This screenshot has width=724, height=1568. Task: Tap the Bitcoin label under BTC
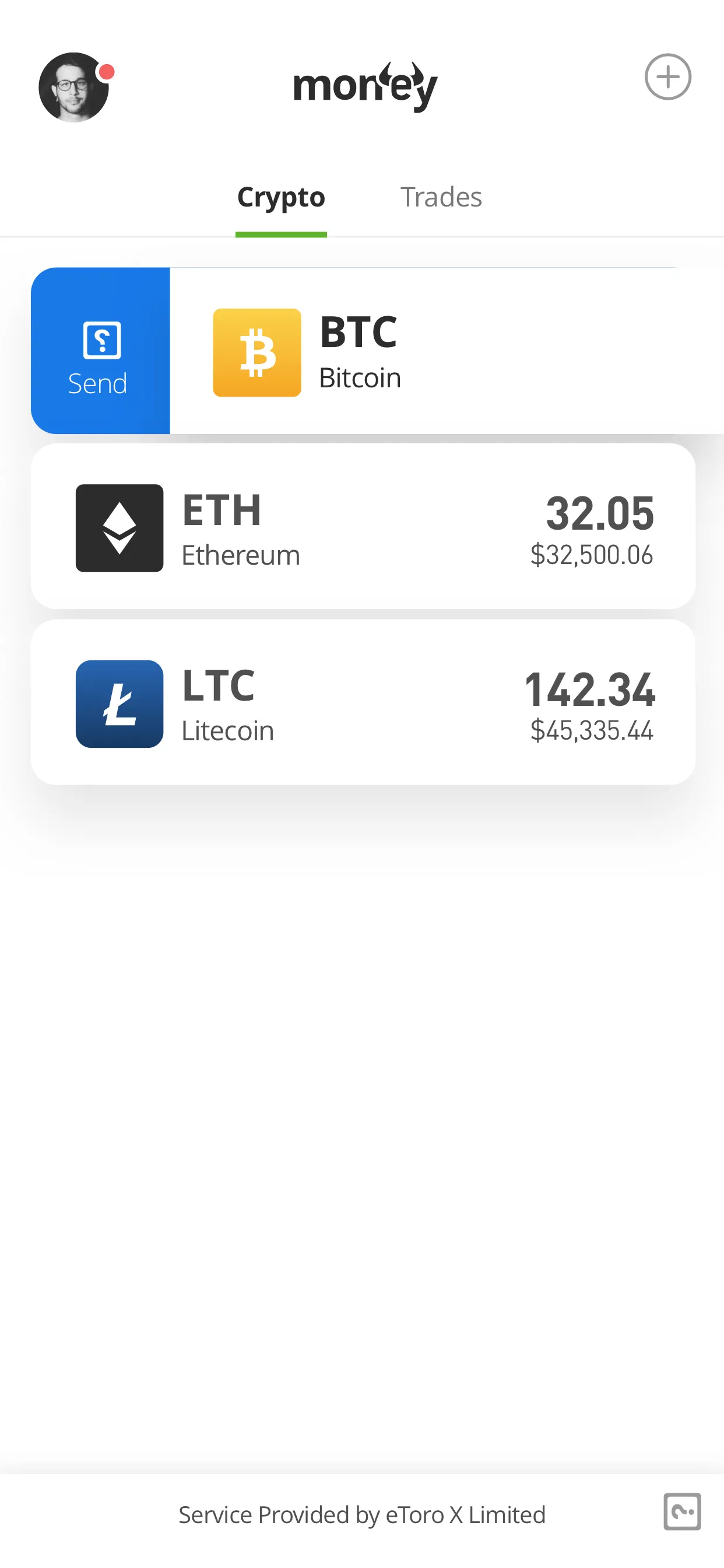pos(360,377)
